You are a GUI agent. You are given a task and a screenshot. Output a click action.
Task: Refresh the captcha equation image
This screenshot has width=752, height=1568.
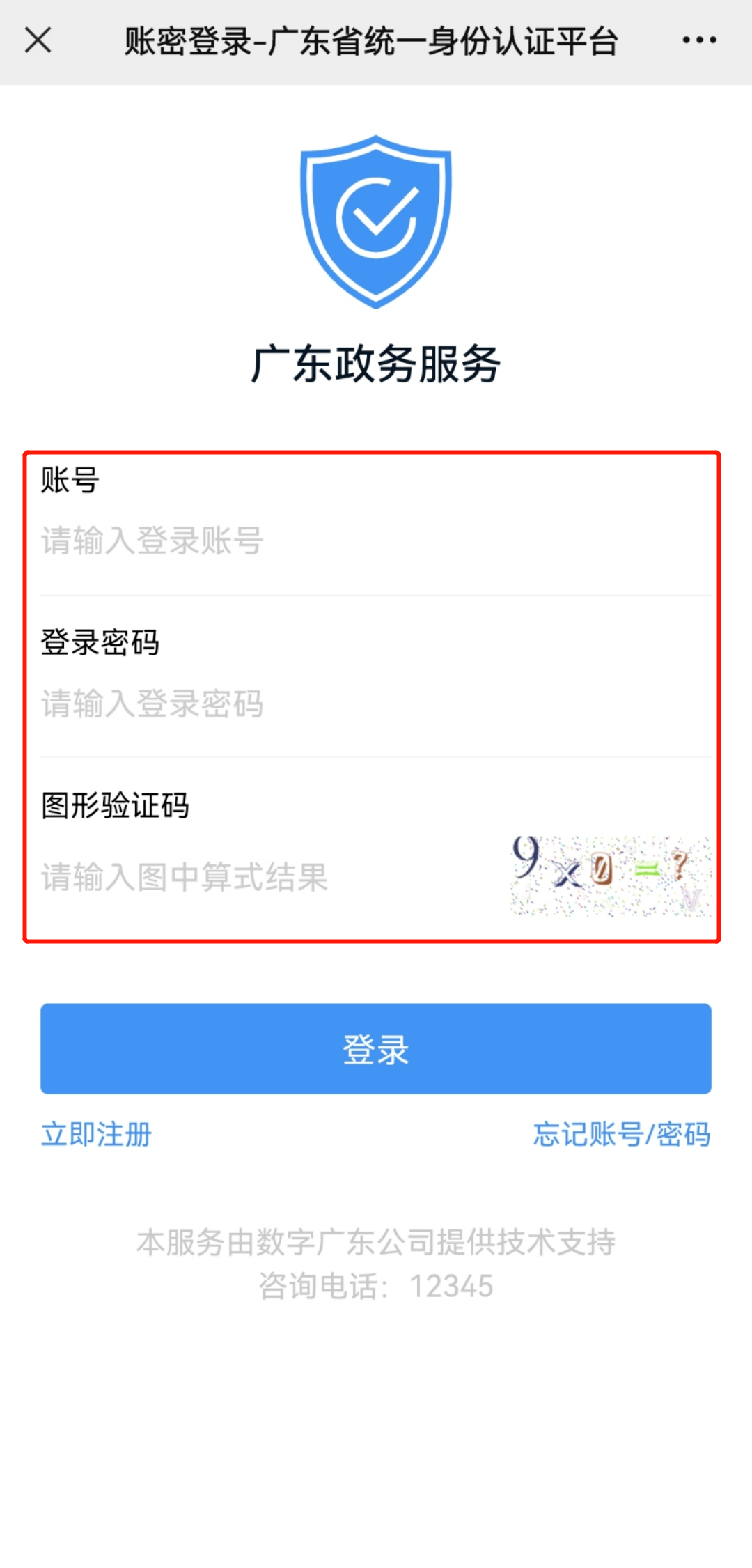point(610,876)
